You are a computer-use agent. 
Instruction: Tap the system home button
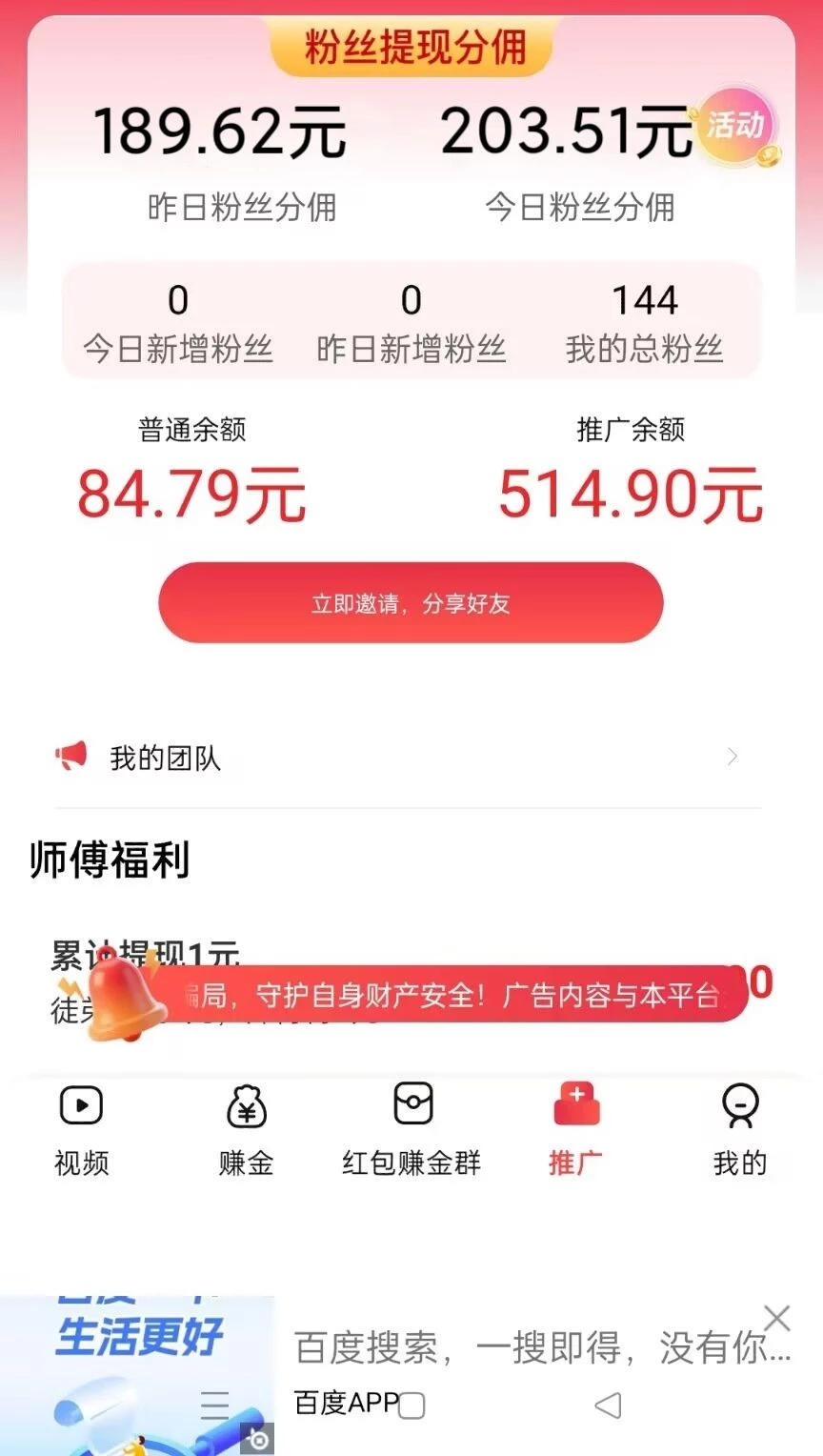click(411, 1405)
